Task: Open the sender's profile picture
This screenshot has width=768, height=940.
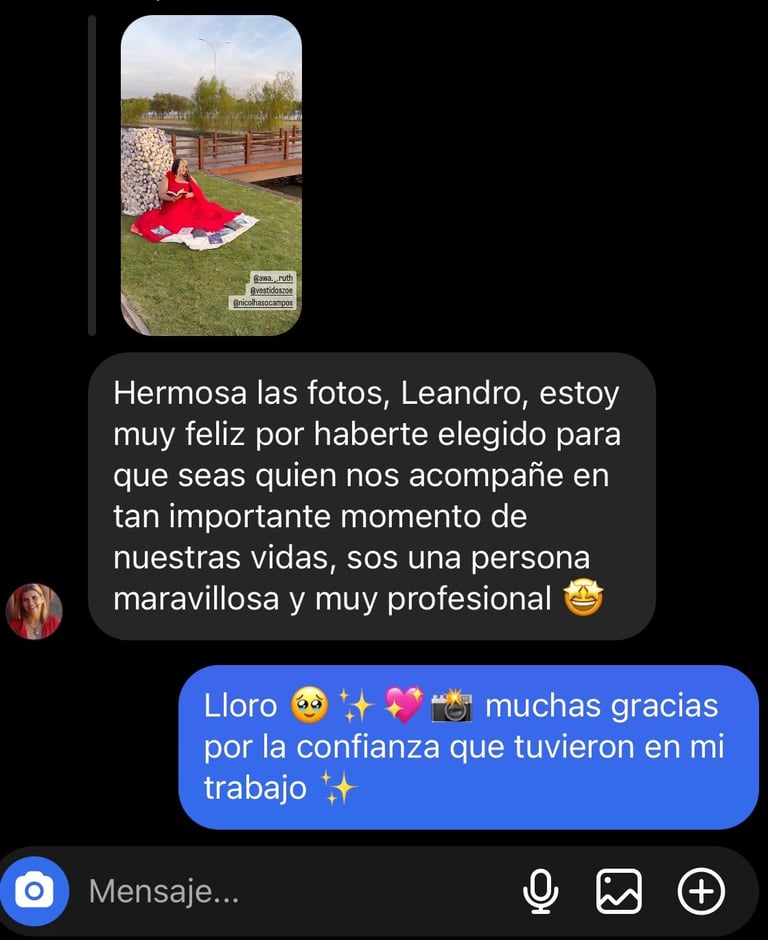Action: click(34, 611)
